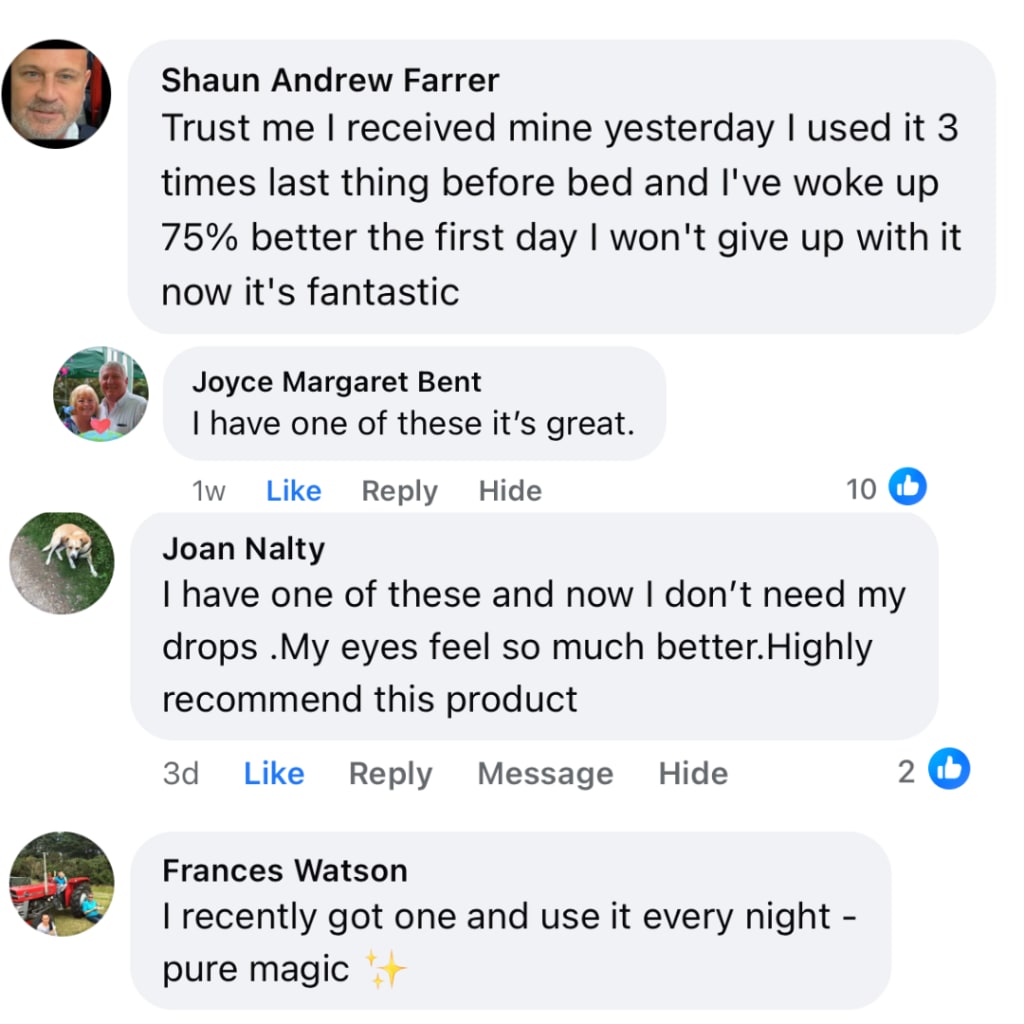Hide Joan Nalty's comment
1024x1024 pixels.
(x=693, y=774)
